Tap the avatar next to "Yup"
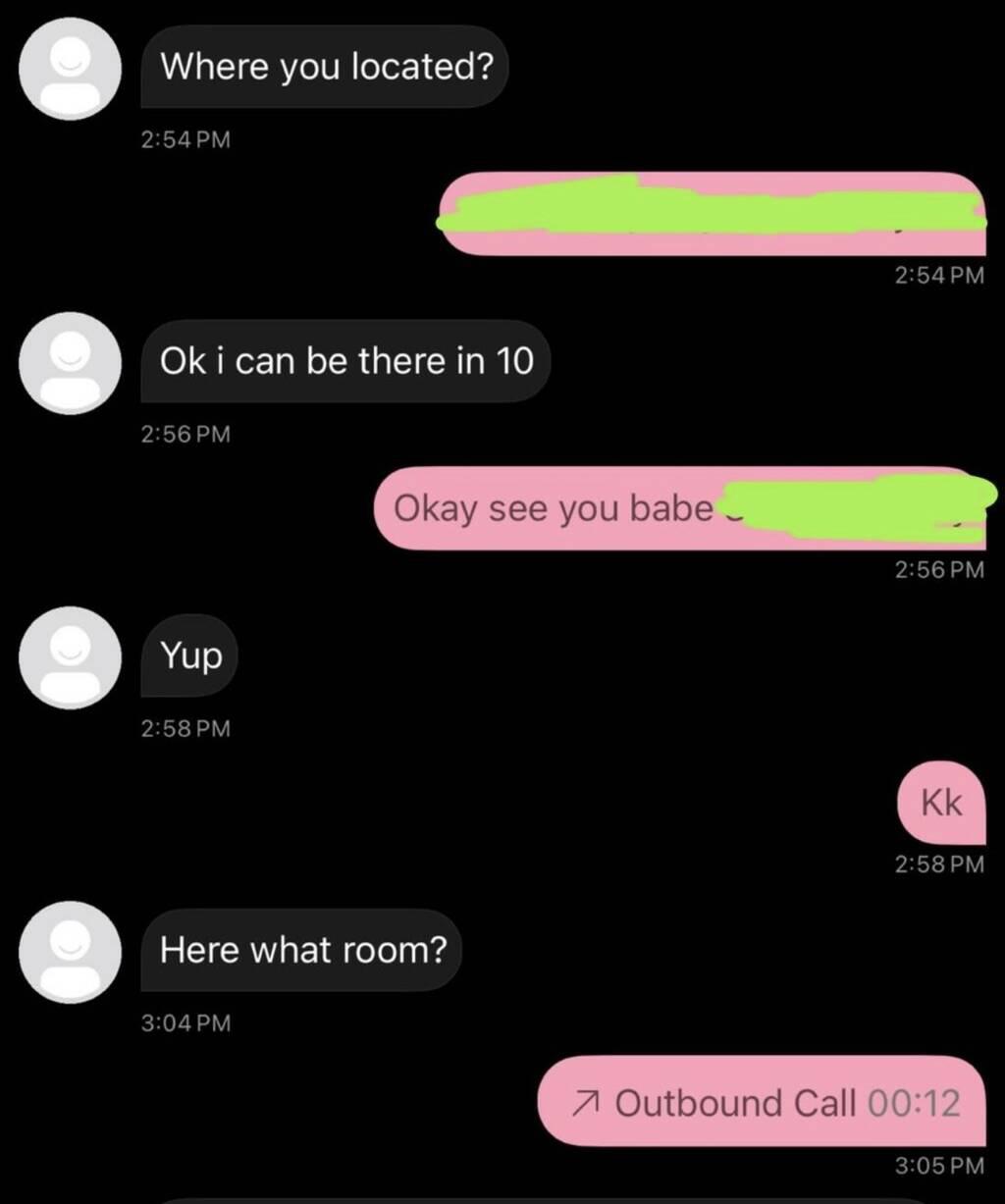 71,657
